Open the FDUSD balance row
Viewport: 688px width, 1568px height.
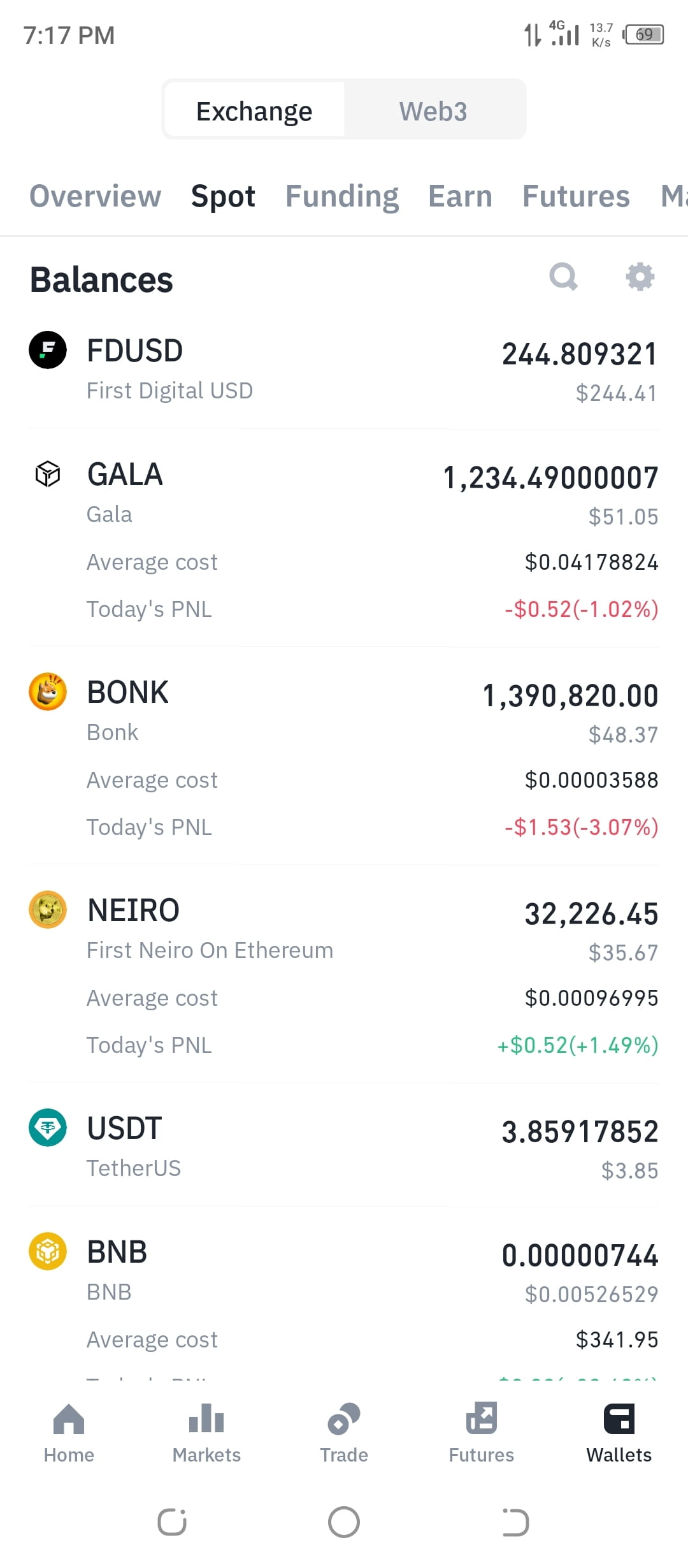(x=344, y=370)
